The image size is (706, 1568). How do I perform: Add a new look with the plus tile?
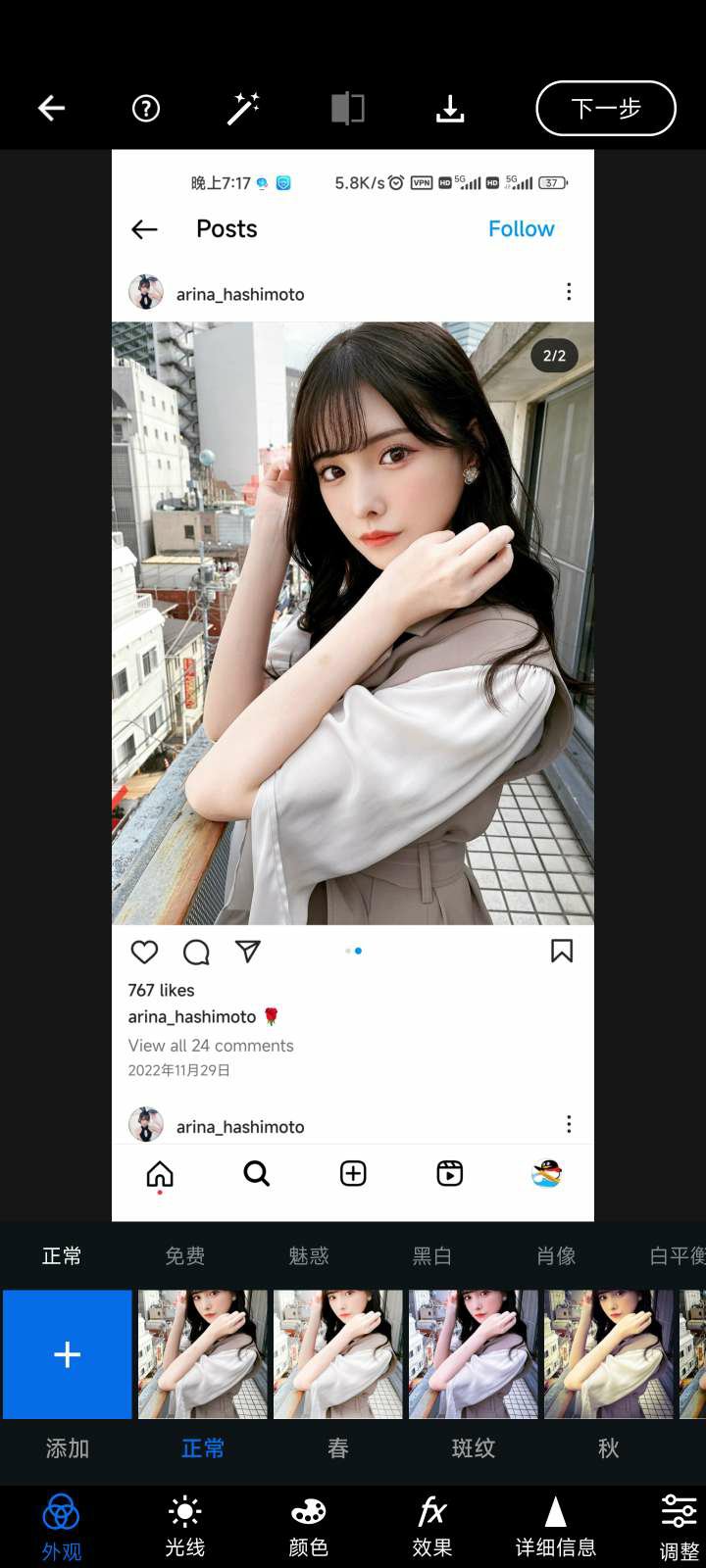pos(68,1354)
